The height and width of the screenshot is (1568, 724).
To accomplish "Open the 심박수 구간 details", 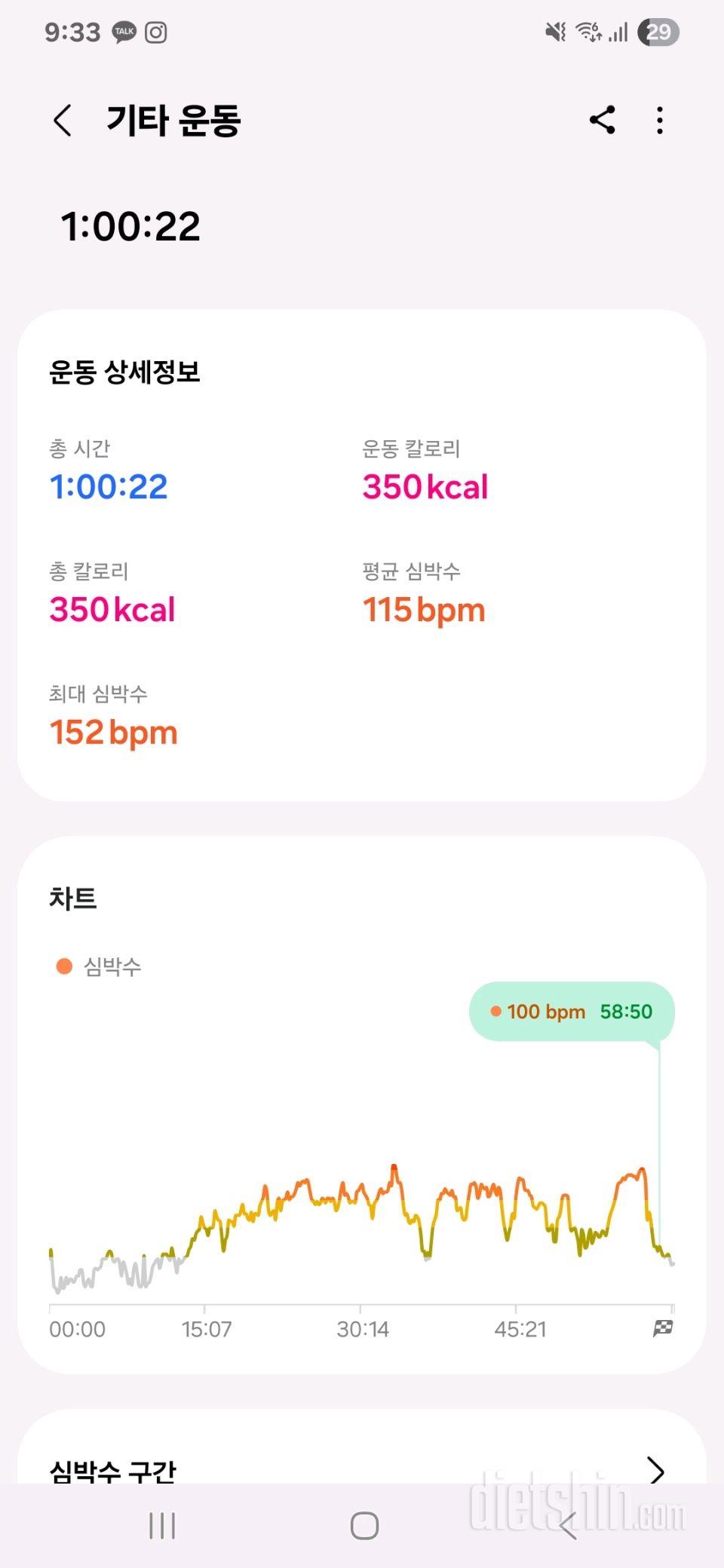I will coord(655,1469).
